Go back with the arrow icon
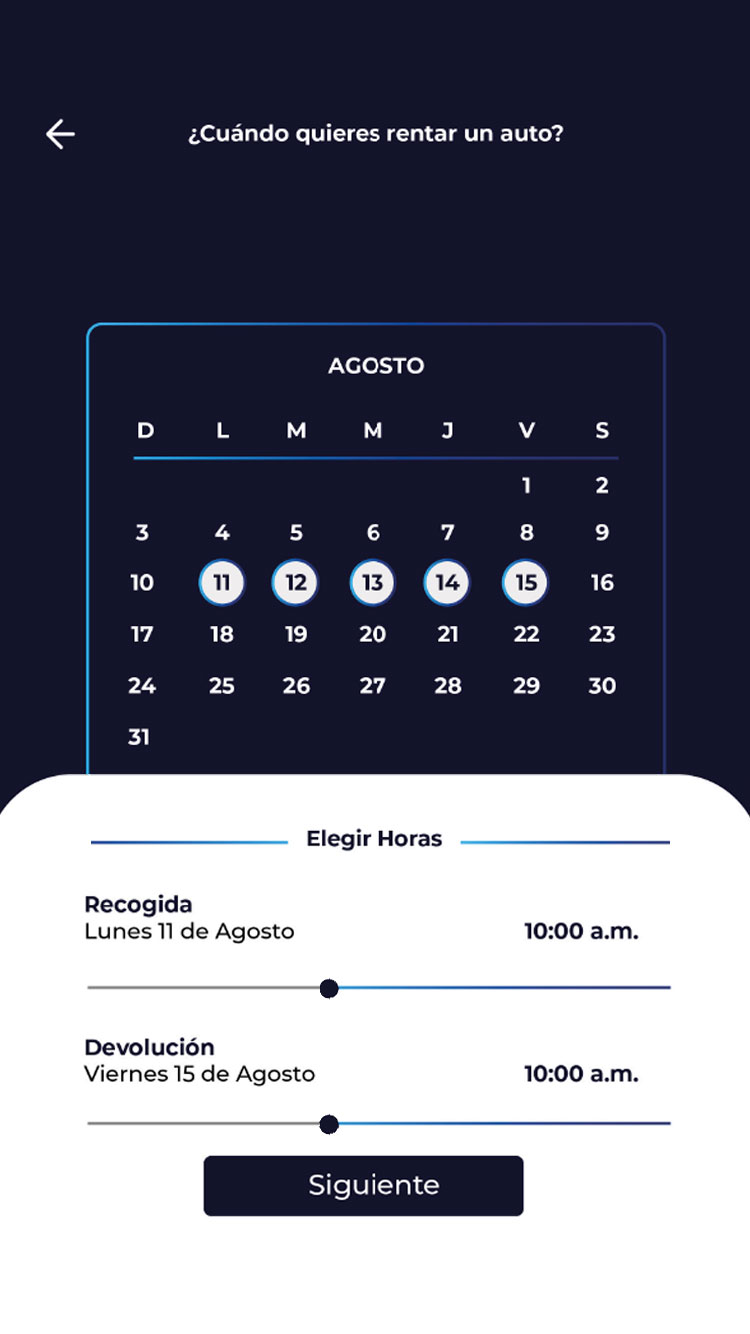The image size is (750, 1334). [x=60, y=134]
